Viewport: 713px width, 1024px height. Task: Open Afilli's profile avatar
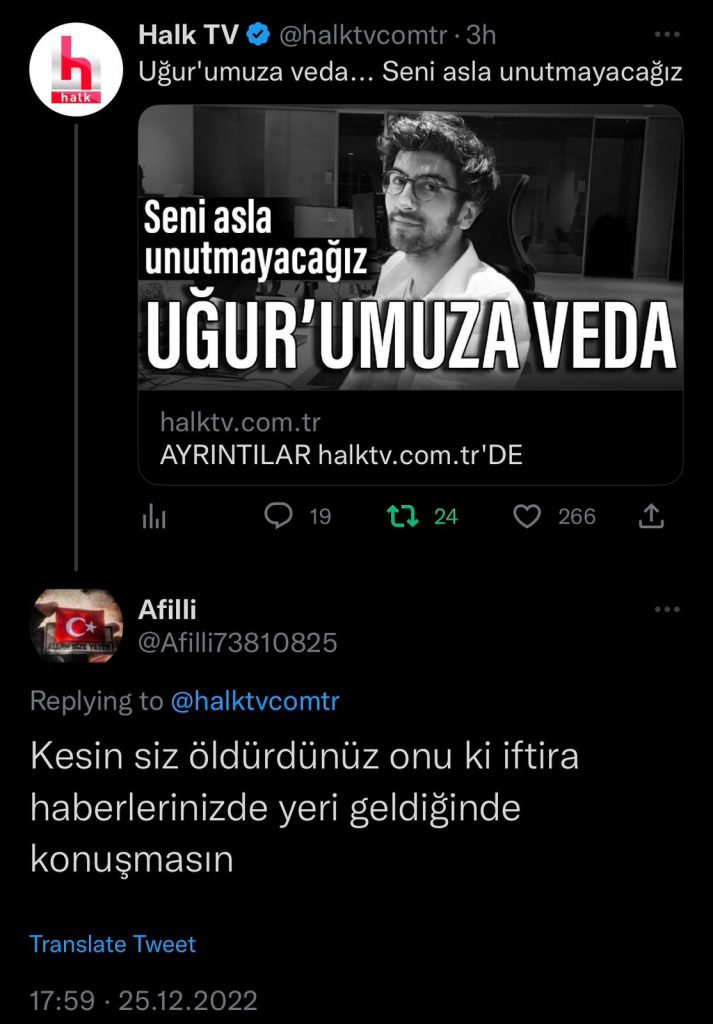76,626
